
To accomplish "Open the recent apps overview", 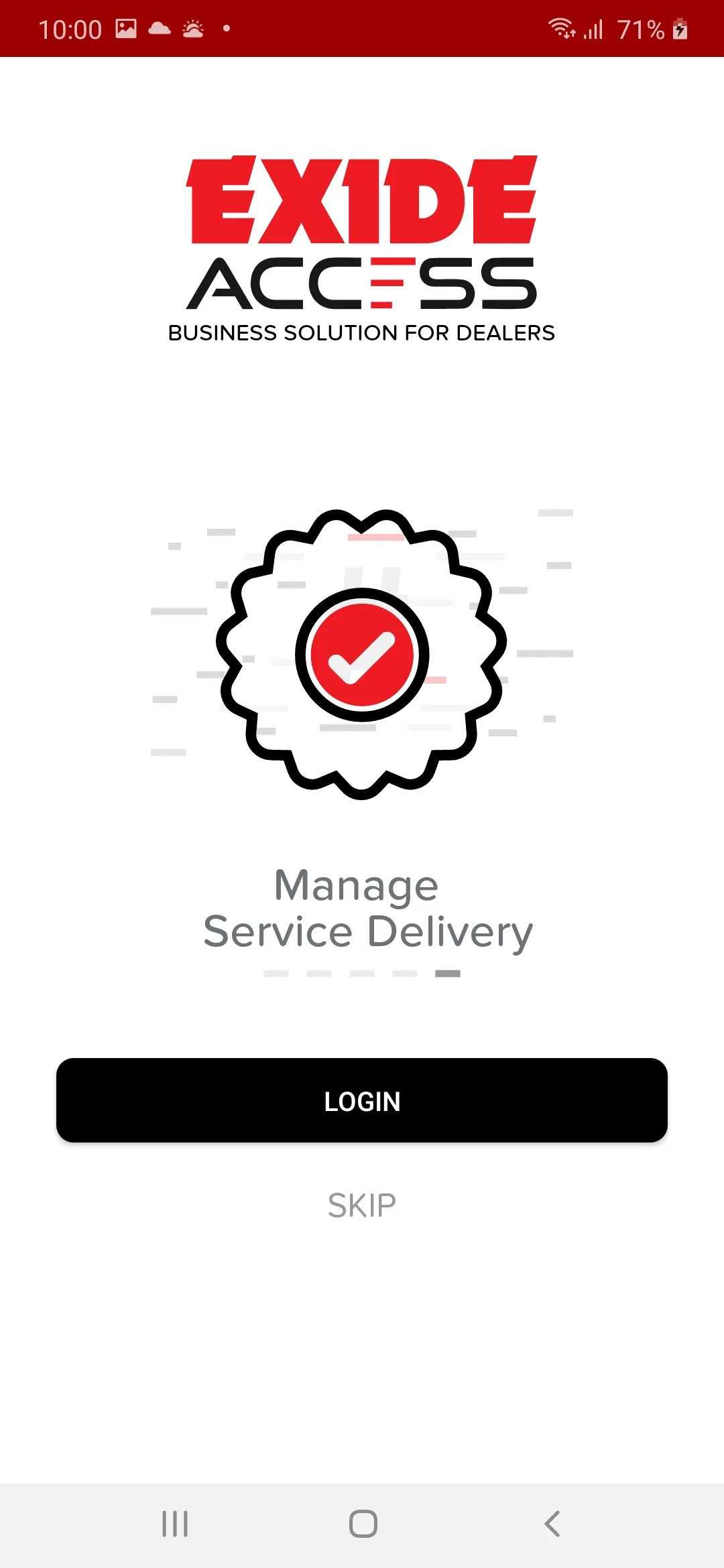I will (175, 1524).
